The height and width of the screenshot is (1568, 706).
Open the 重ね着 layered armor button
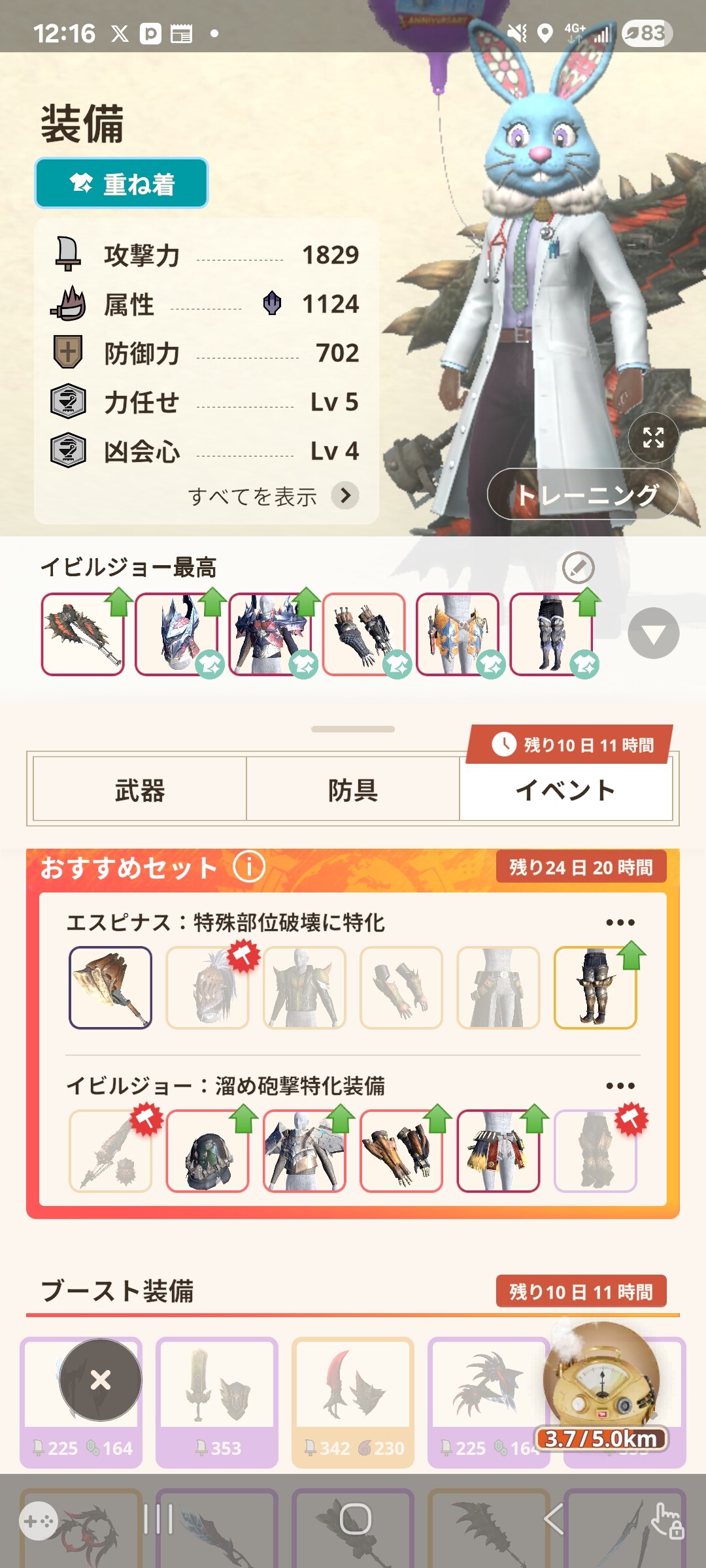click(x=122, y=184)
